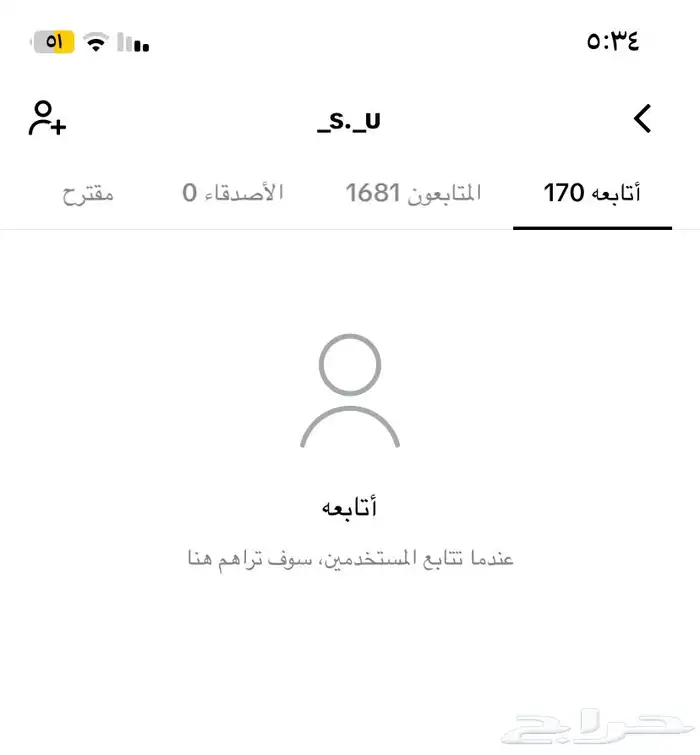
Task: Select the مقترح tab
Action: tap(88, 193)
